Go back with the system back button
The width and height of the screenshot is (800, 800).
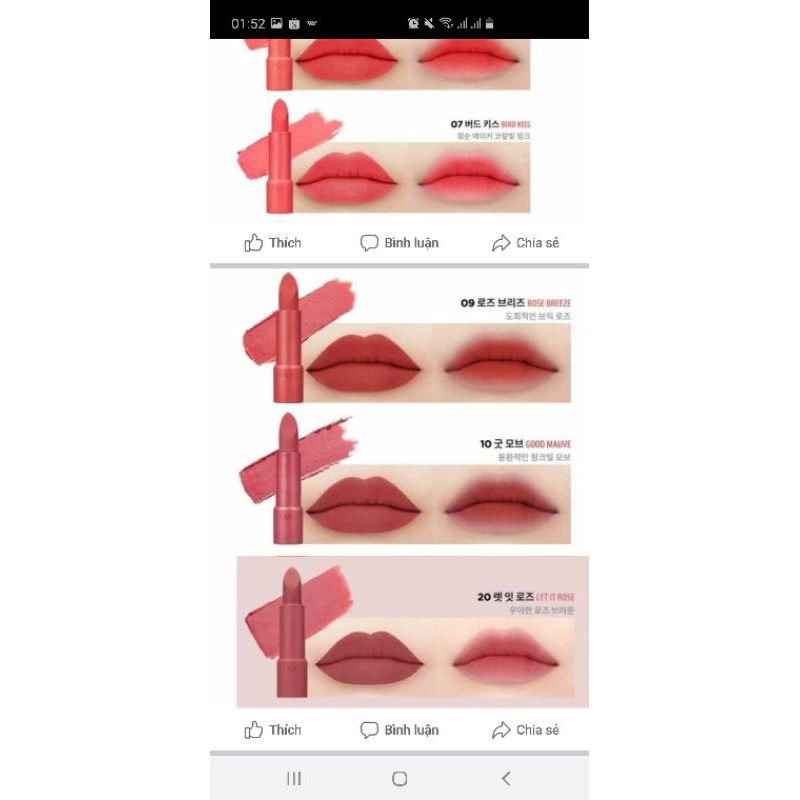(505, 778)
